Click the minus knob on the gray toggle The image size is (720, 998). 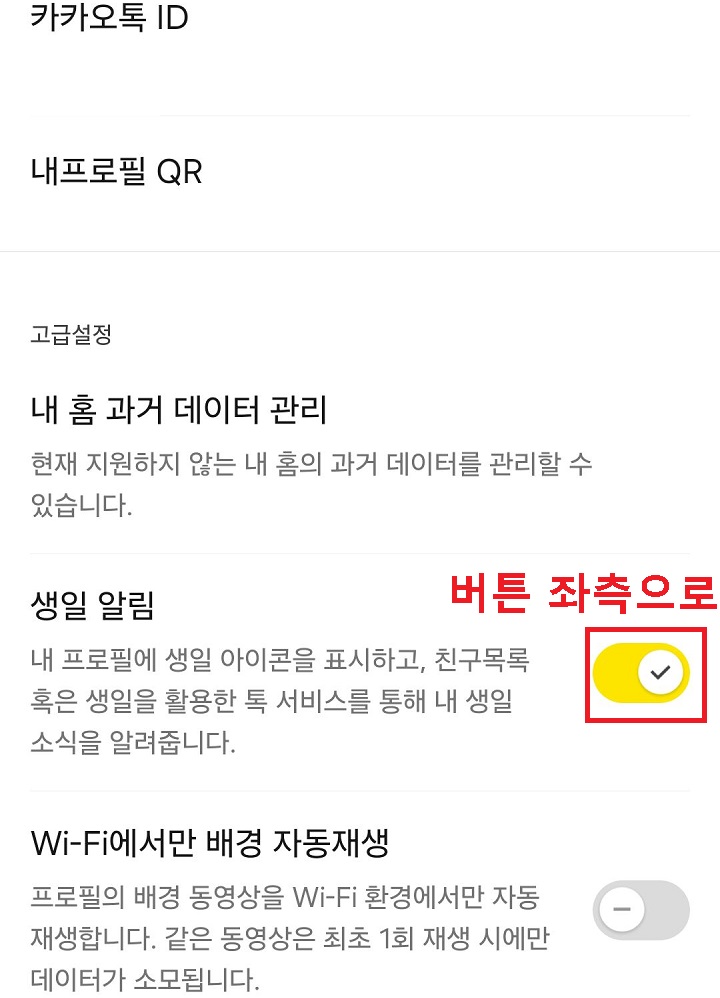click(x=624, y=909)
